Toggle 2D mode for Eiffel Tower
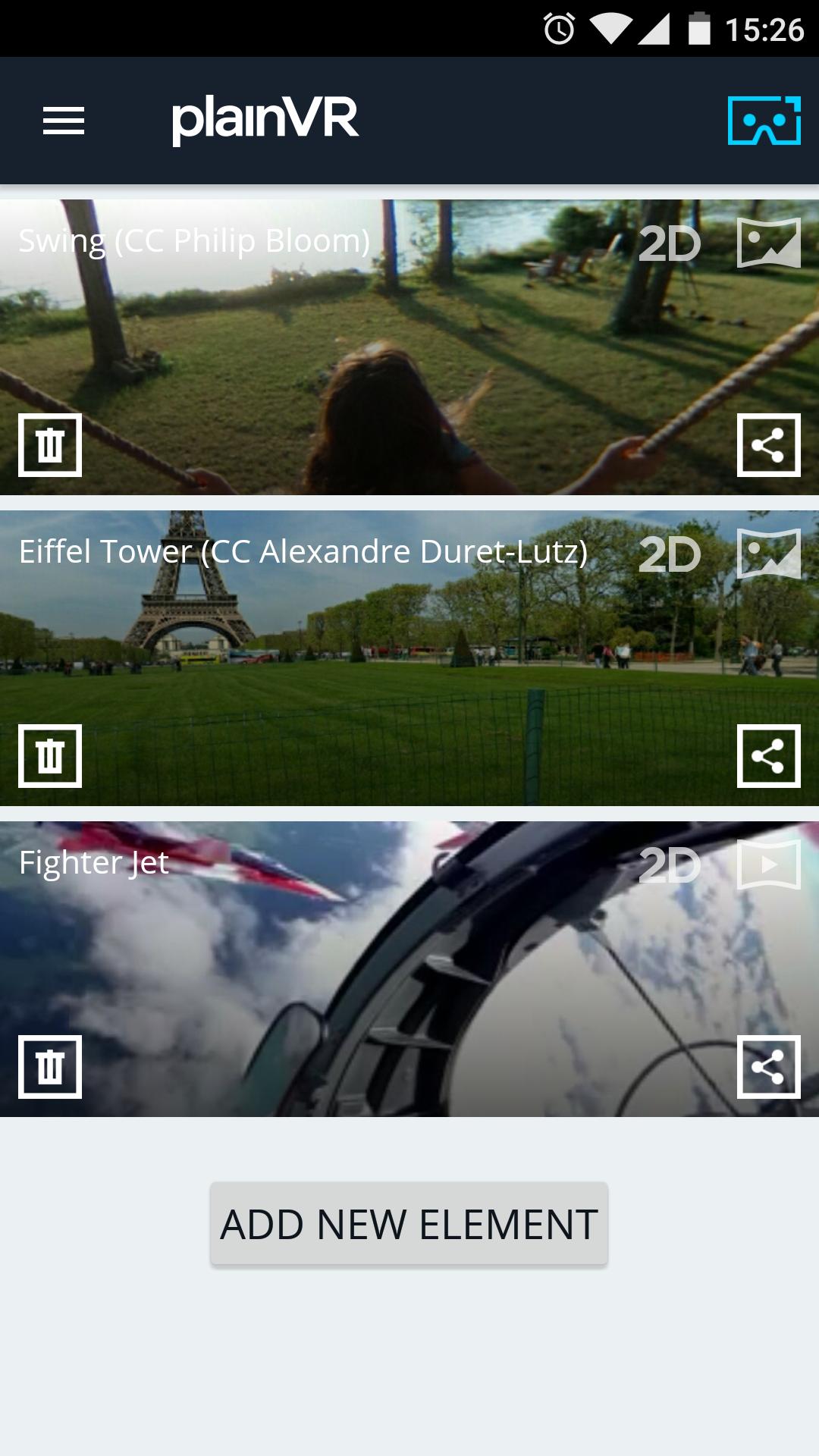 coord(670,555)
